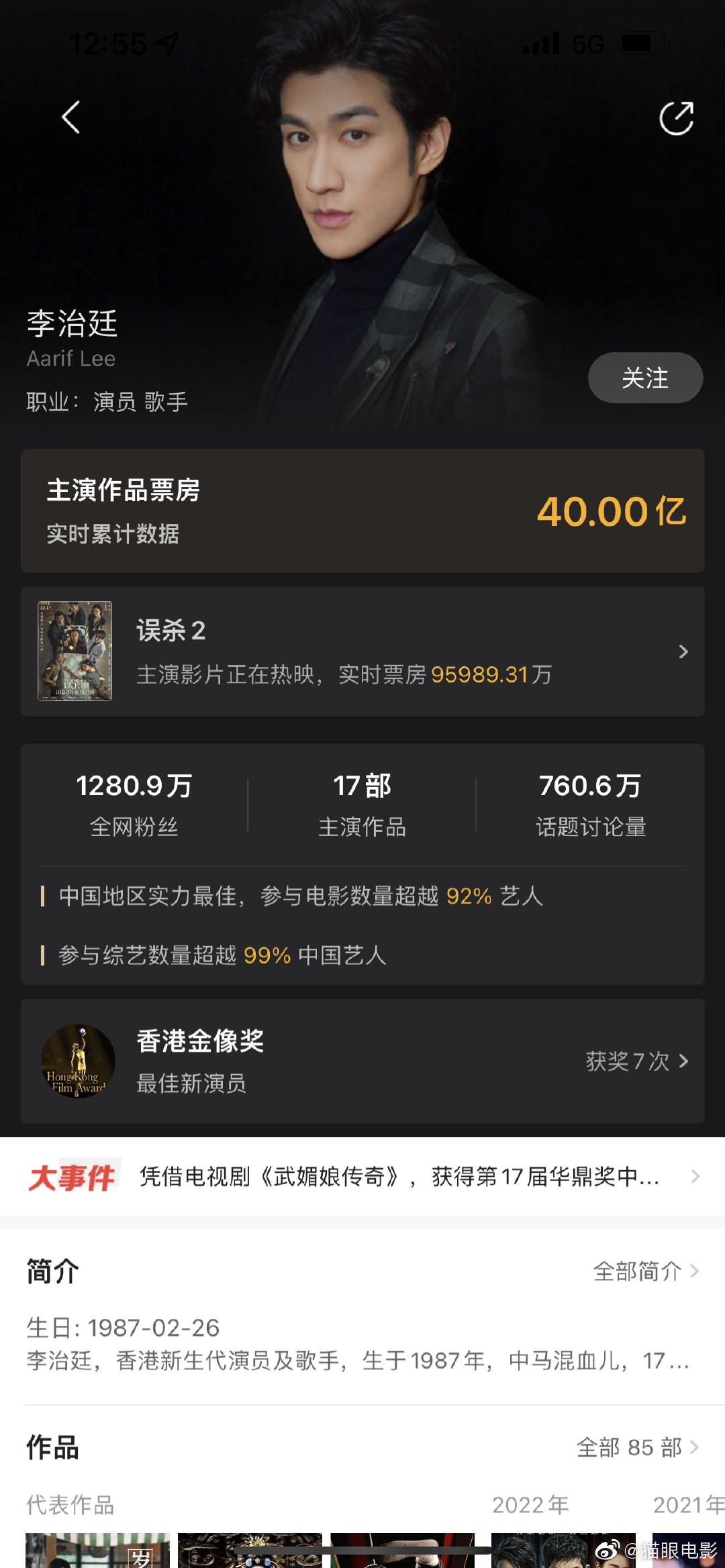View 全部 85 部 works list

tap(637, 1447)
